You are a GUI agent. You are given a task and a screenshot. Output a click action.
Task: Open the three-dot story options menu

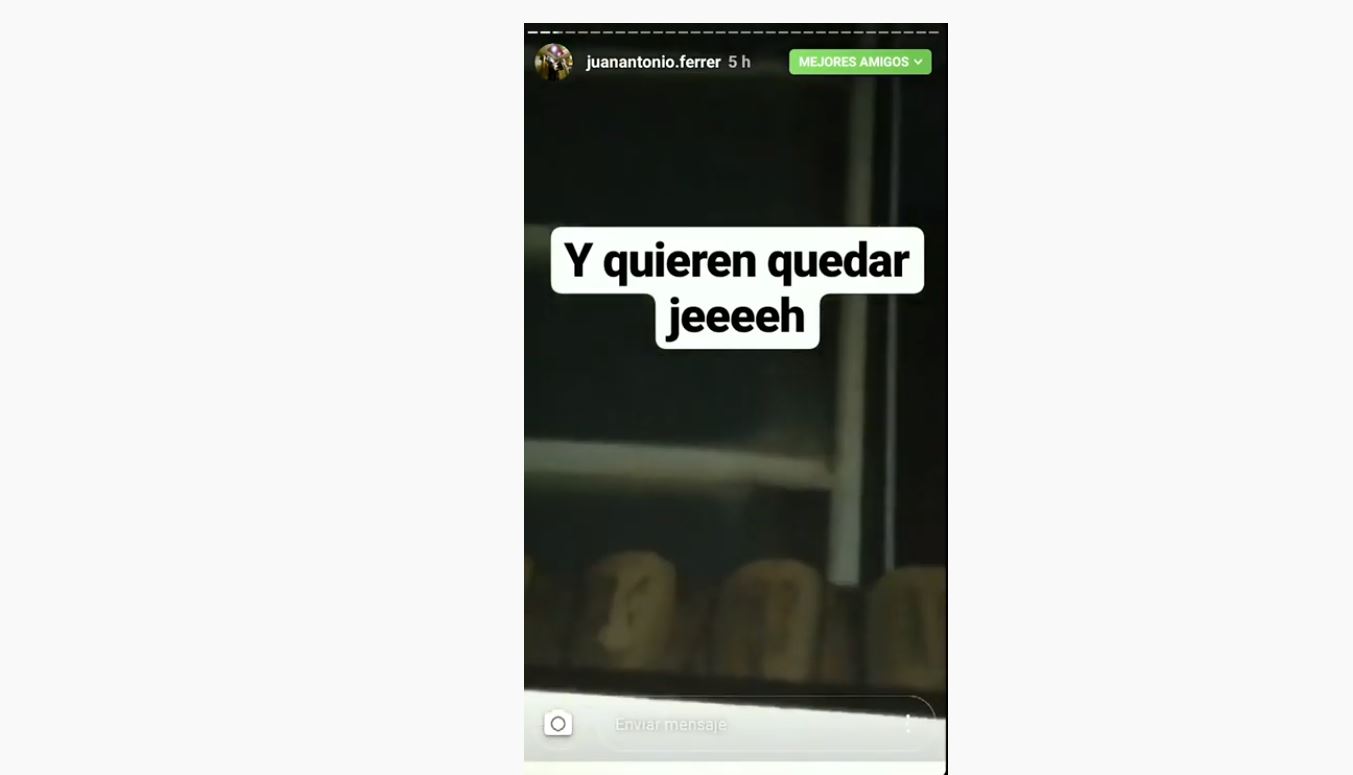(x=908, y=724)
